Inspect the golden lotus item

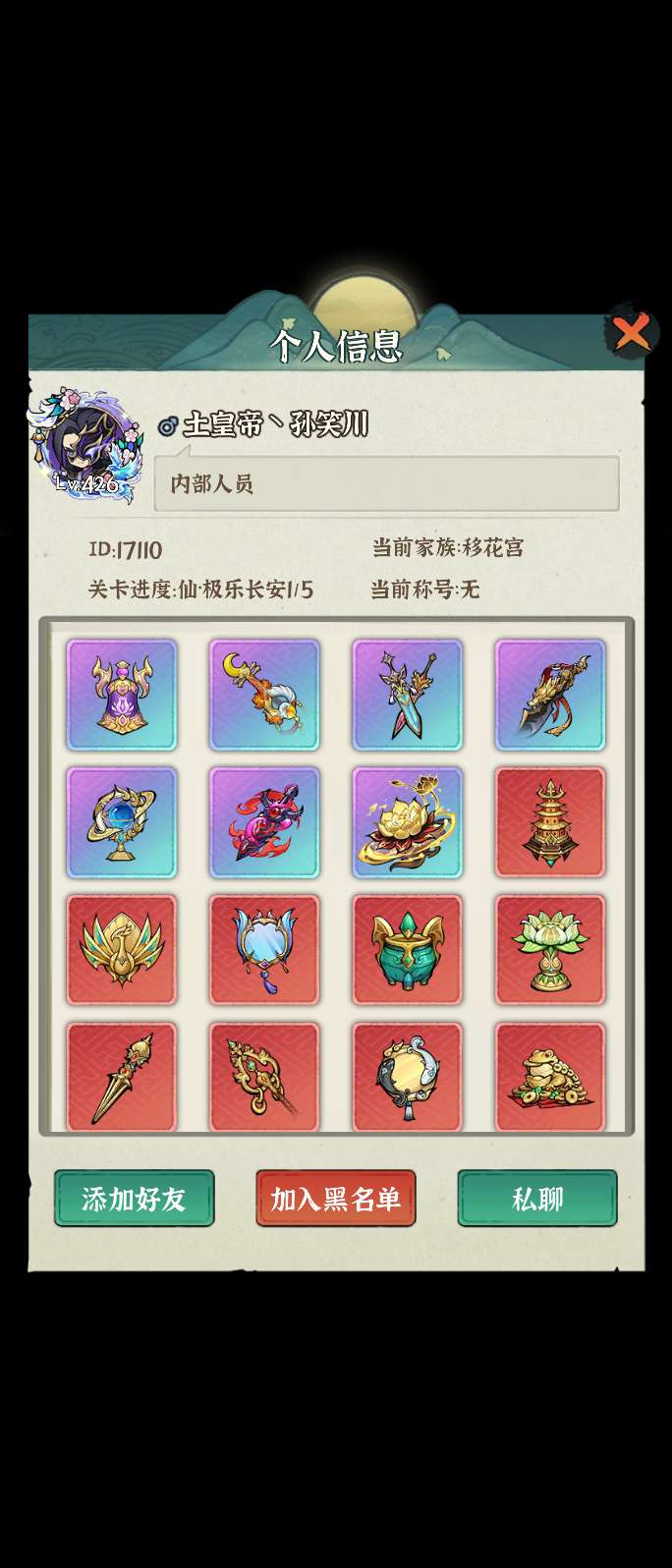point(407,822)
